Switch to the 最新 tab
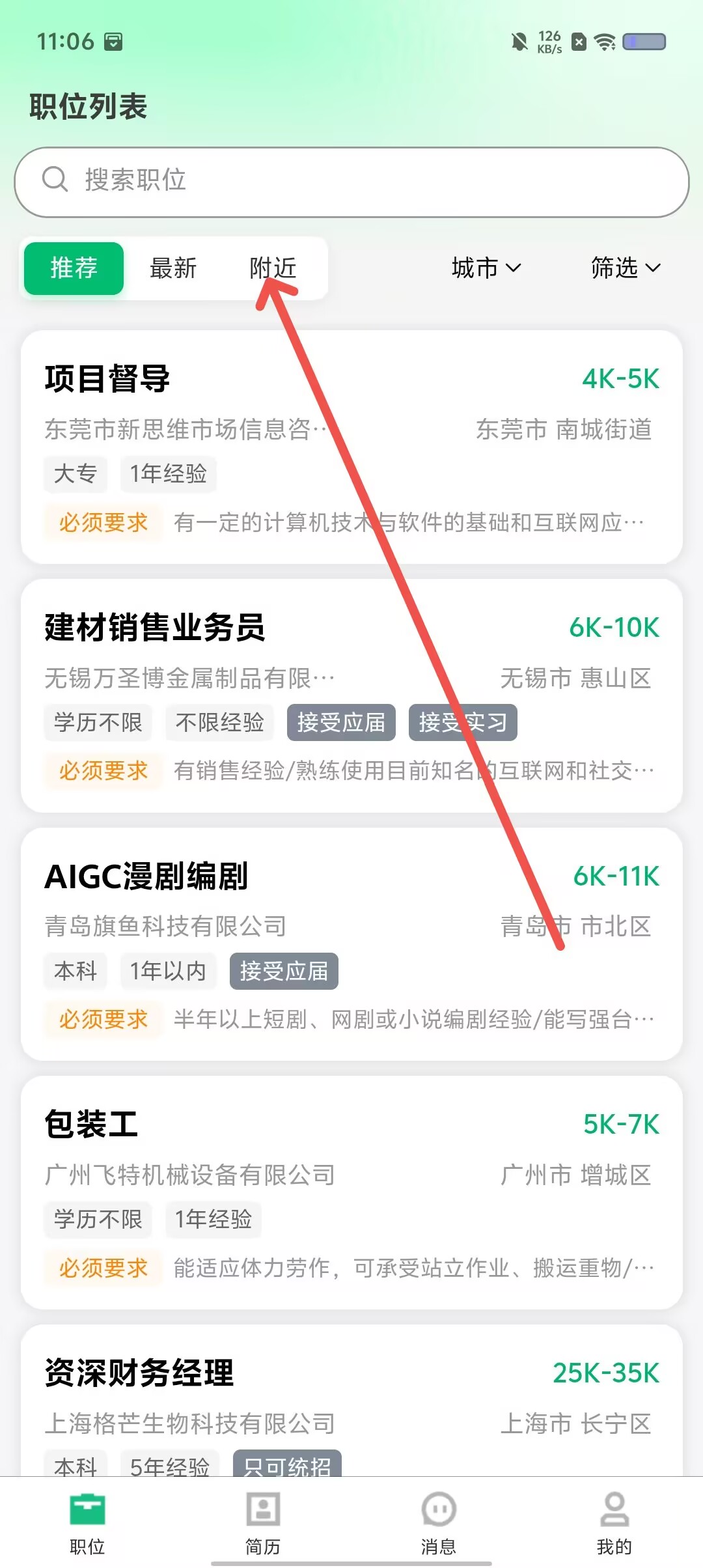703x1568 pixels. 173,268
